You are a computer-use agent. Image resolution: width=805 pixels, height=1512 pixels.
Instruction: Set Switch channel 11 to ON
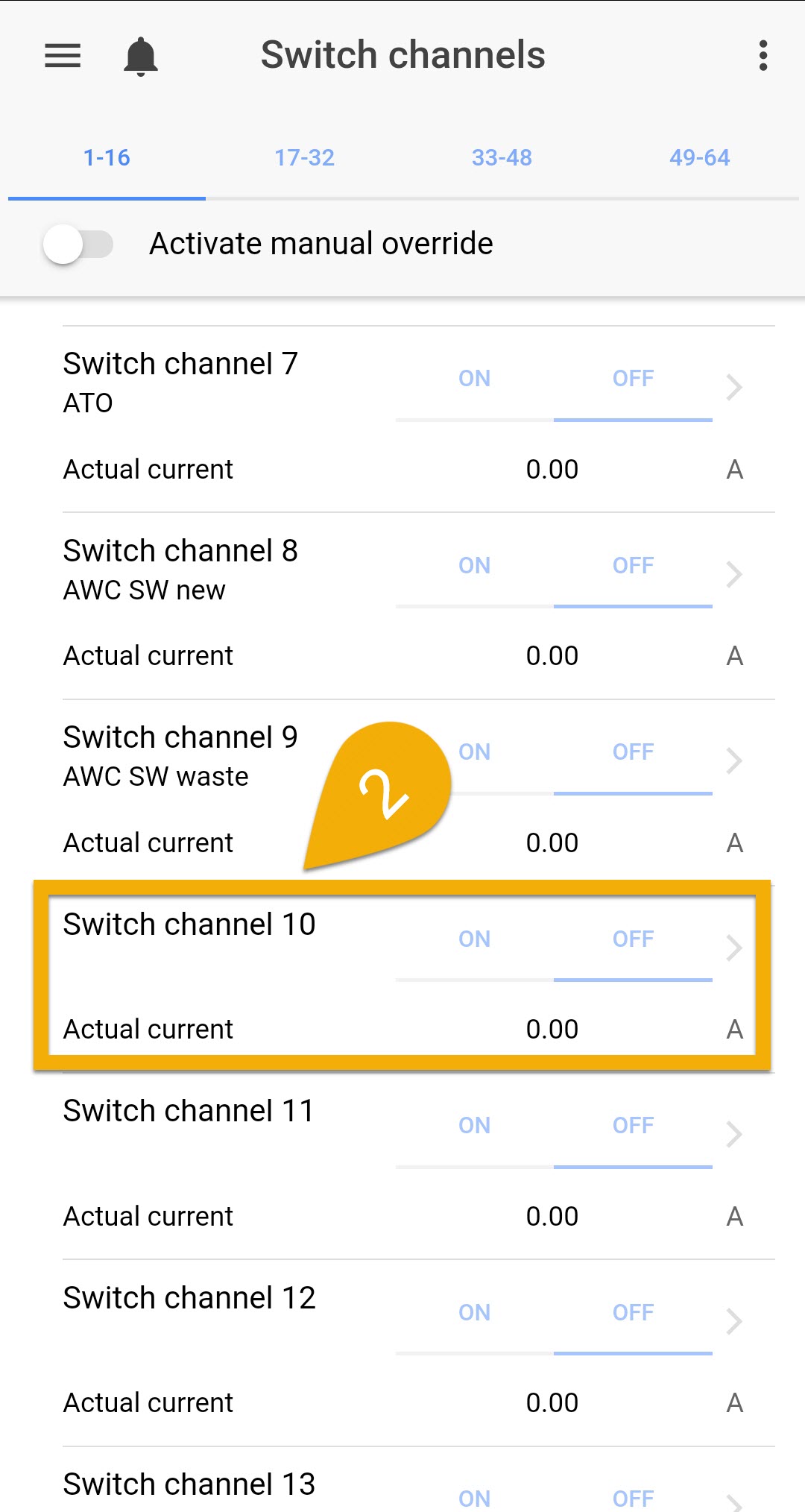pyautogui.click(x=474, y=1127)
